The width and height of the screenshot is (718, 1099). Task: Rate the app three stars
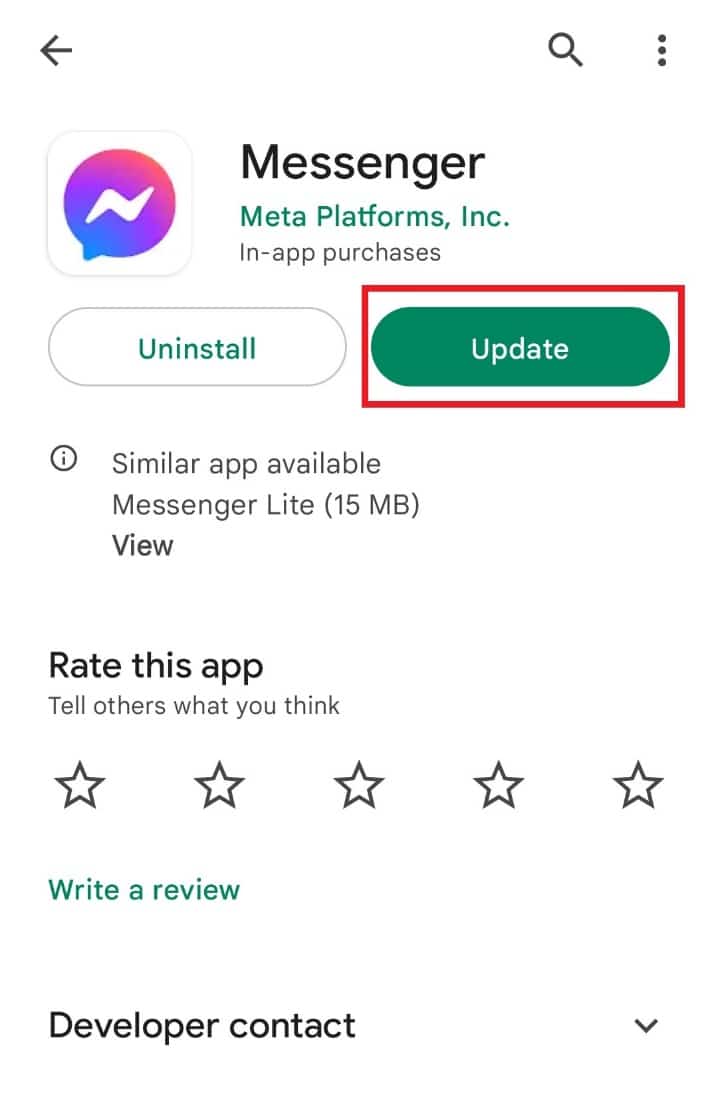(x=359, y=788)
